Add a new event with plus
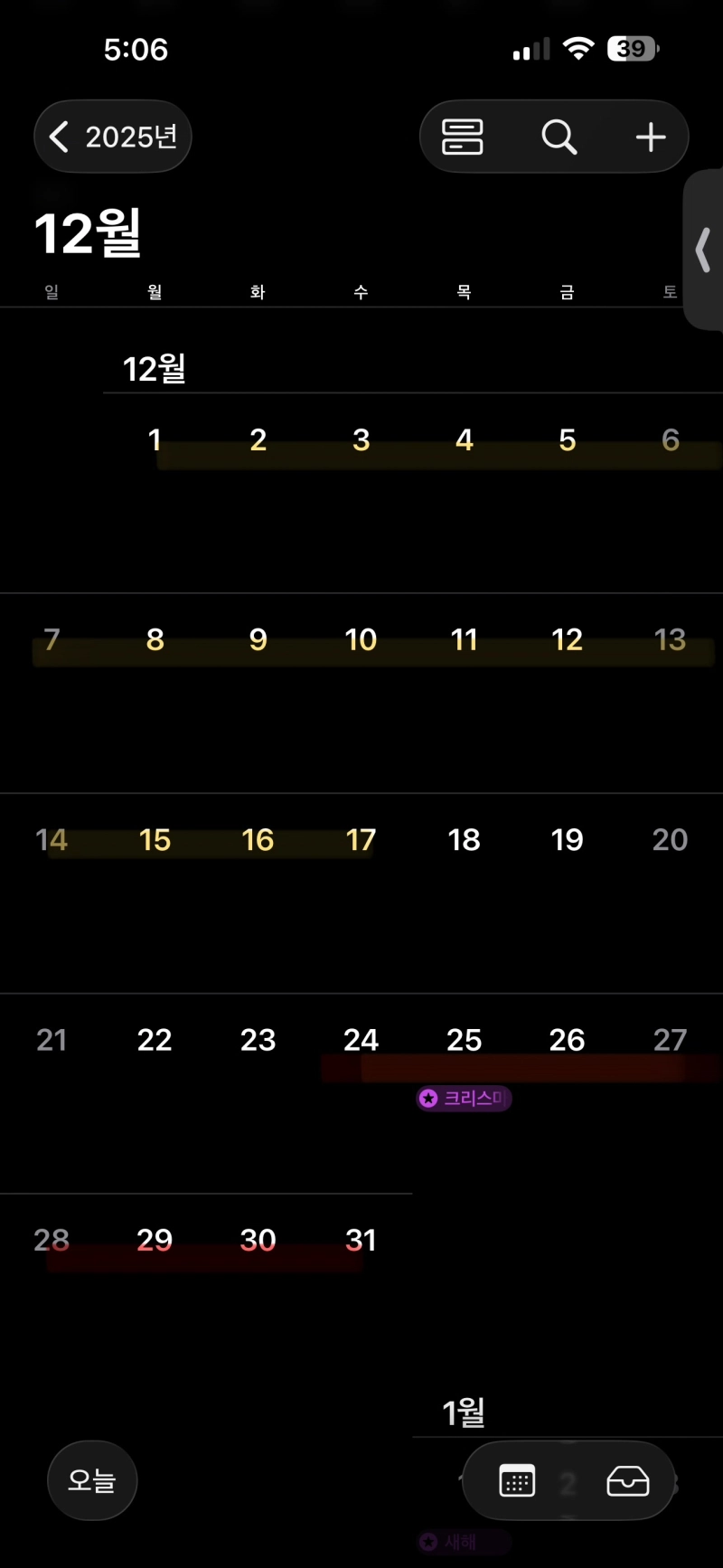The height and width of the screenshot is (1568, 723). (650, 137)
